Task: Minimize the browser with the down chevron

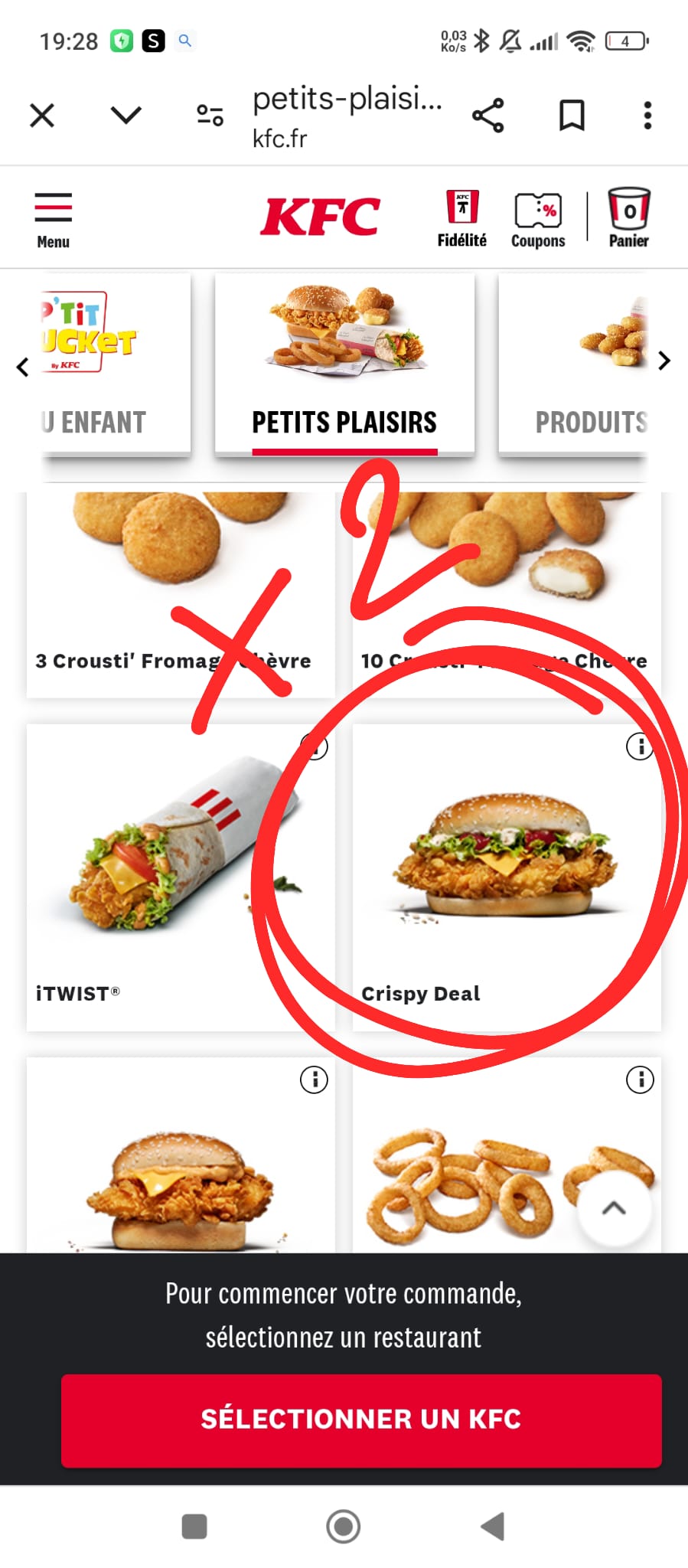Action: tap(126, 116)
